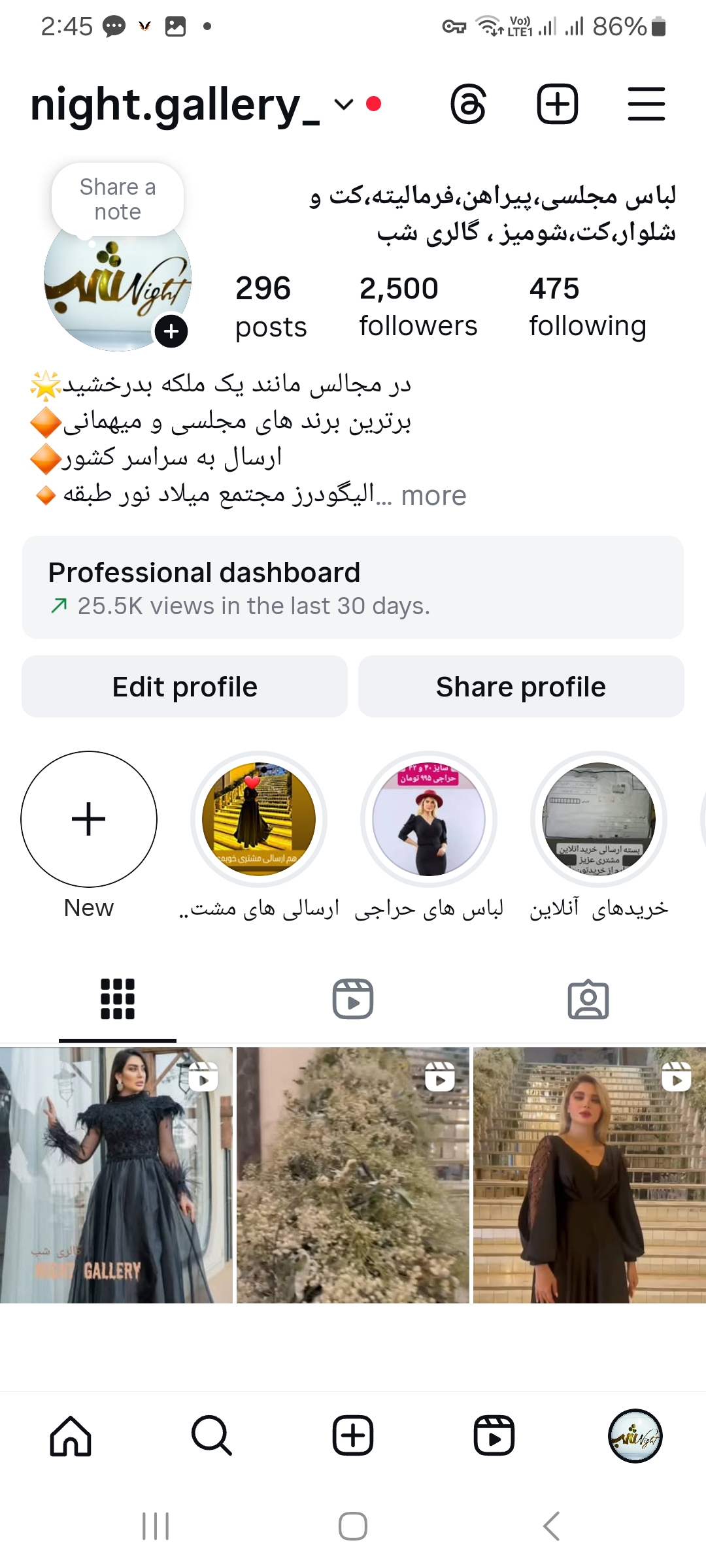The image size is (706, 1568).
Task: Open the لباس های حراجی highlight
Action: pyautogui.click(x=429, y=819)
